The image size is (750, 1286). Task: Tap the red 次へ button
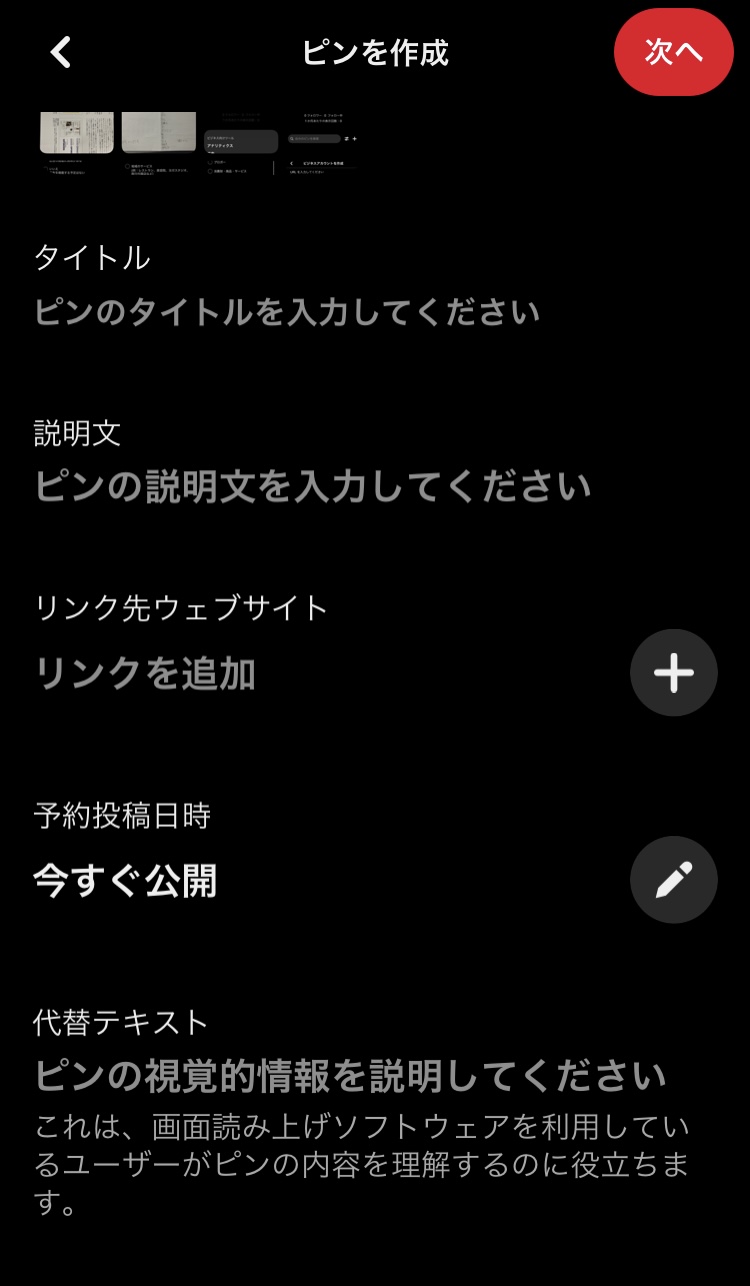coord(673,52)
